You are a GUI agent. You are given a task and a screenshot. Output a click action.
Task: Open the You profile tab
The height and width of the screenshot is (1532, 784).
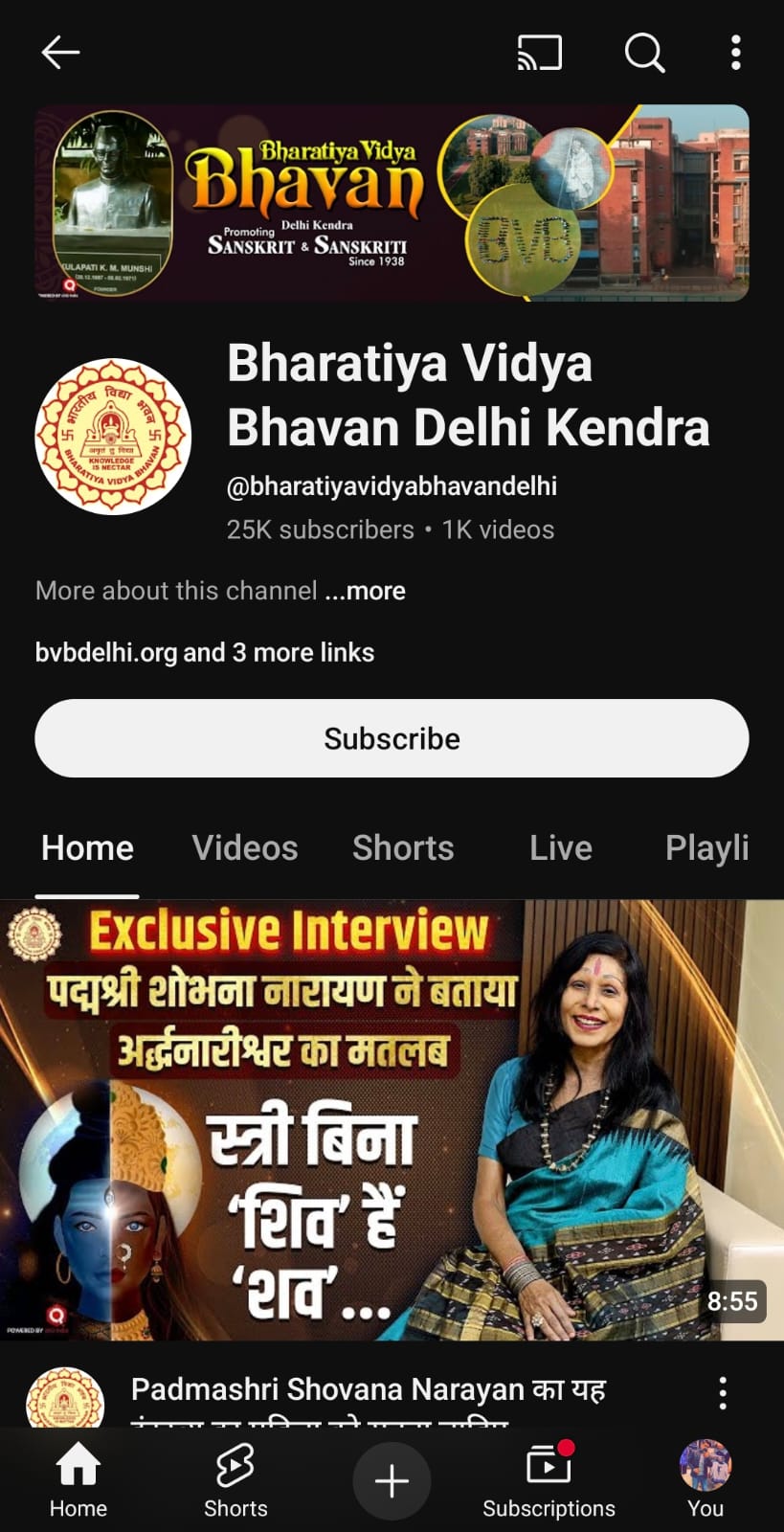tap(706, 1480)
